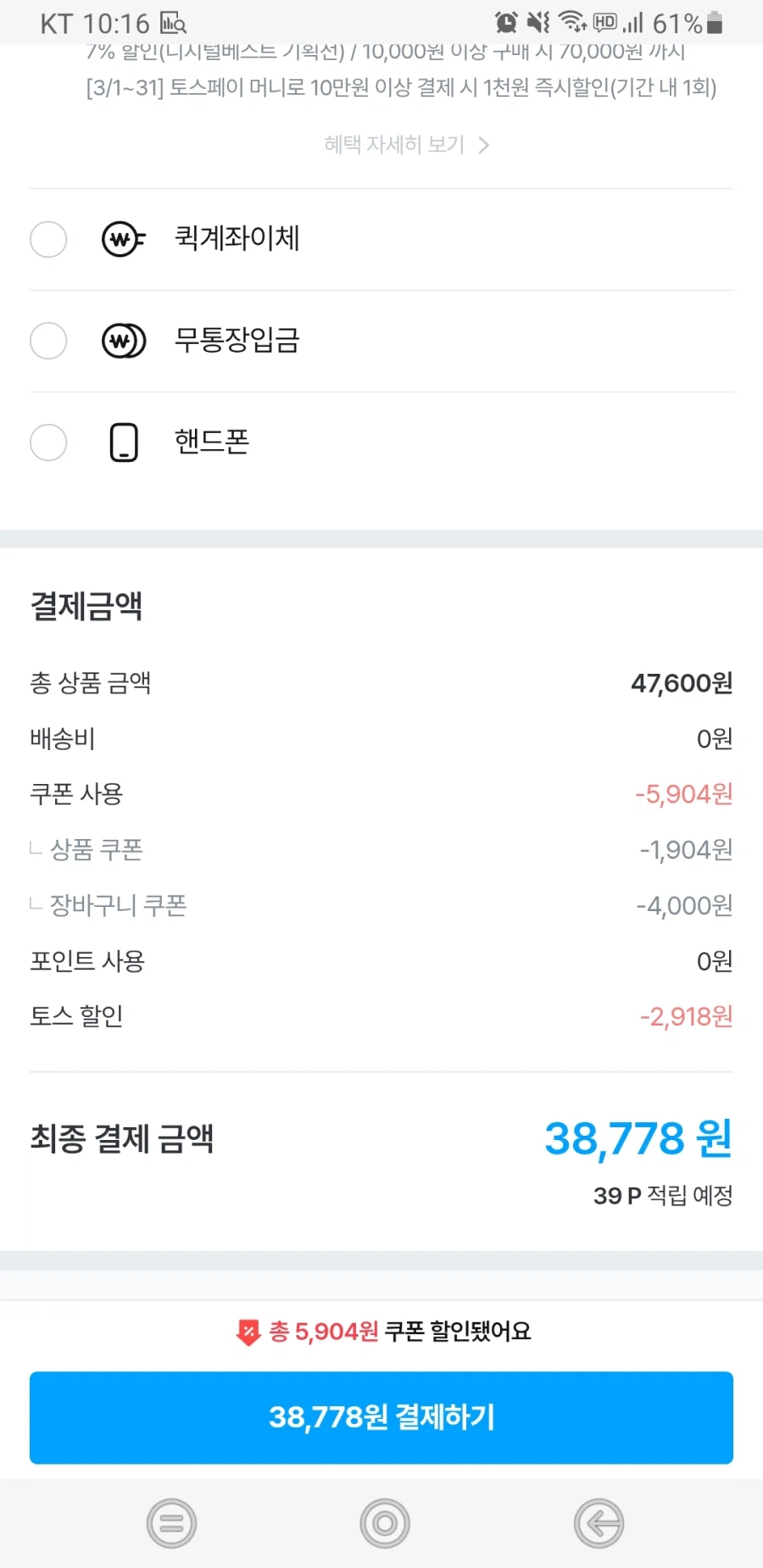Select the 퀵계좌이체 payment method radio button

[48, 240]
